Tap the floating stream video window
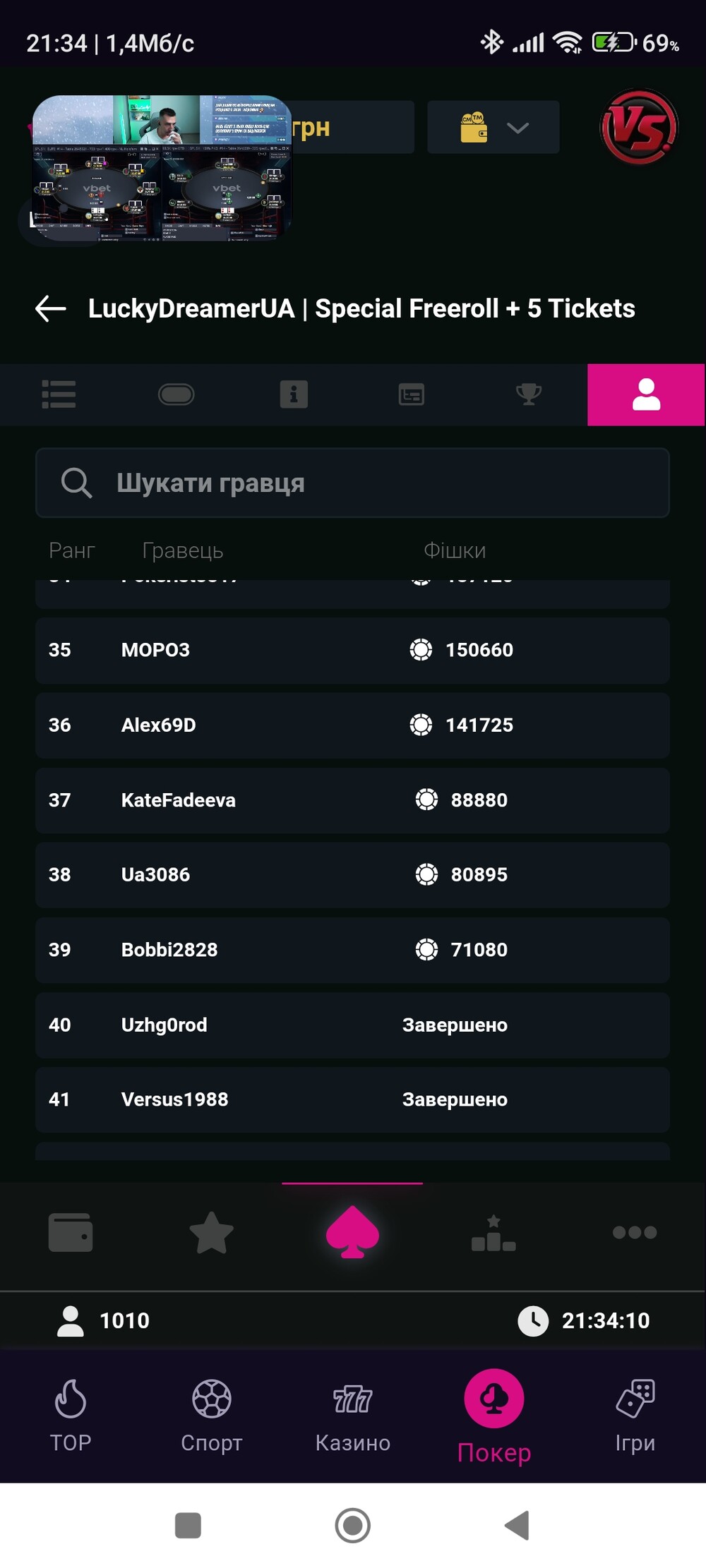706x1568 pixels. click(162, 169)
